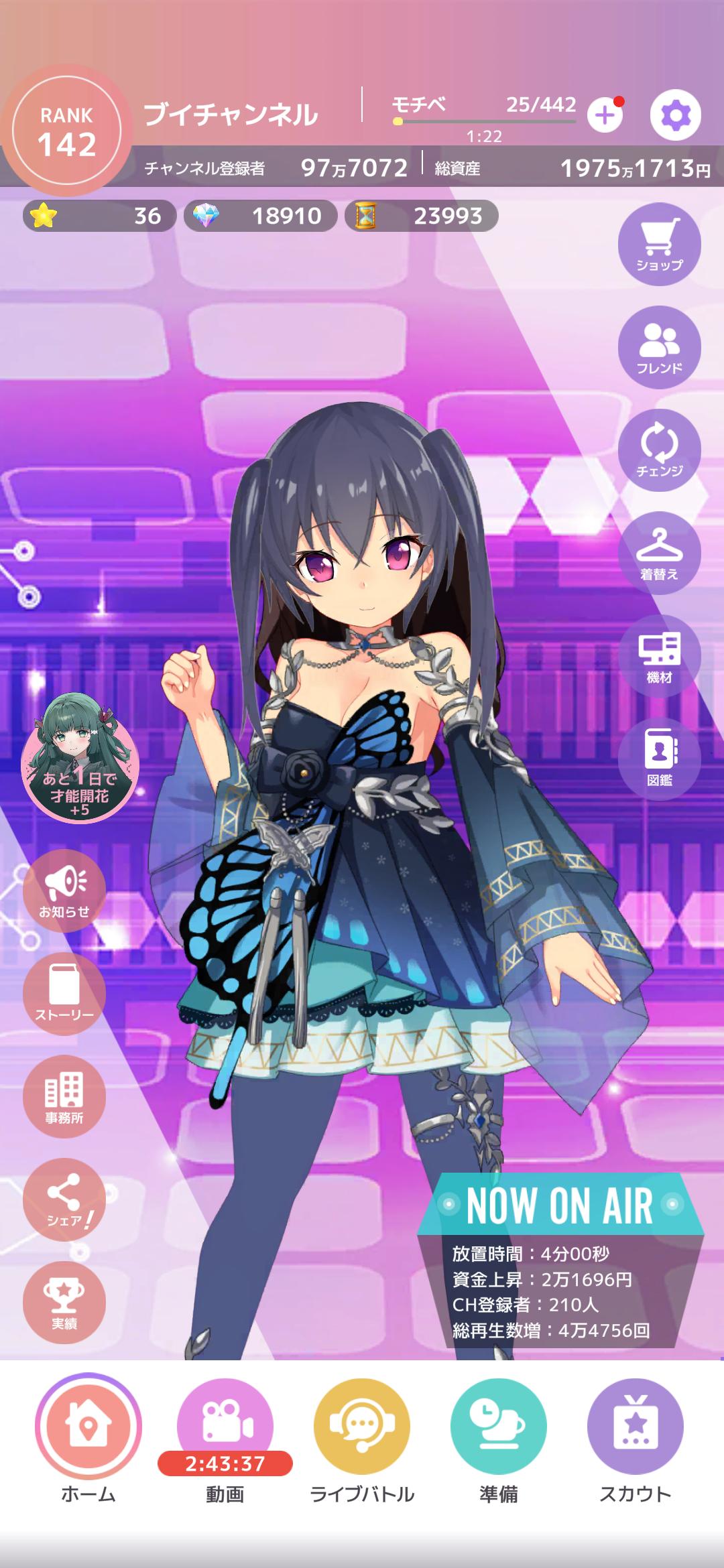Open the settings gear
The height and width of the screenshot is (1568, 724).
(x=675, y=115)
